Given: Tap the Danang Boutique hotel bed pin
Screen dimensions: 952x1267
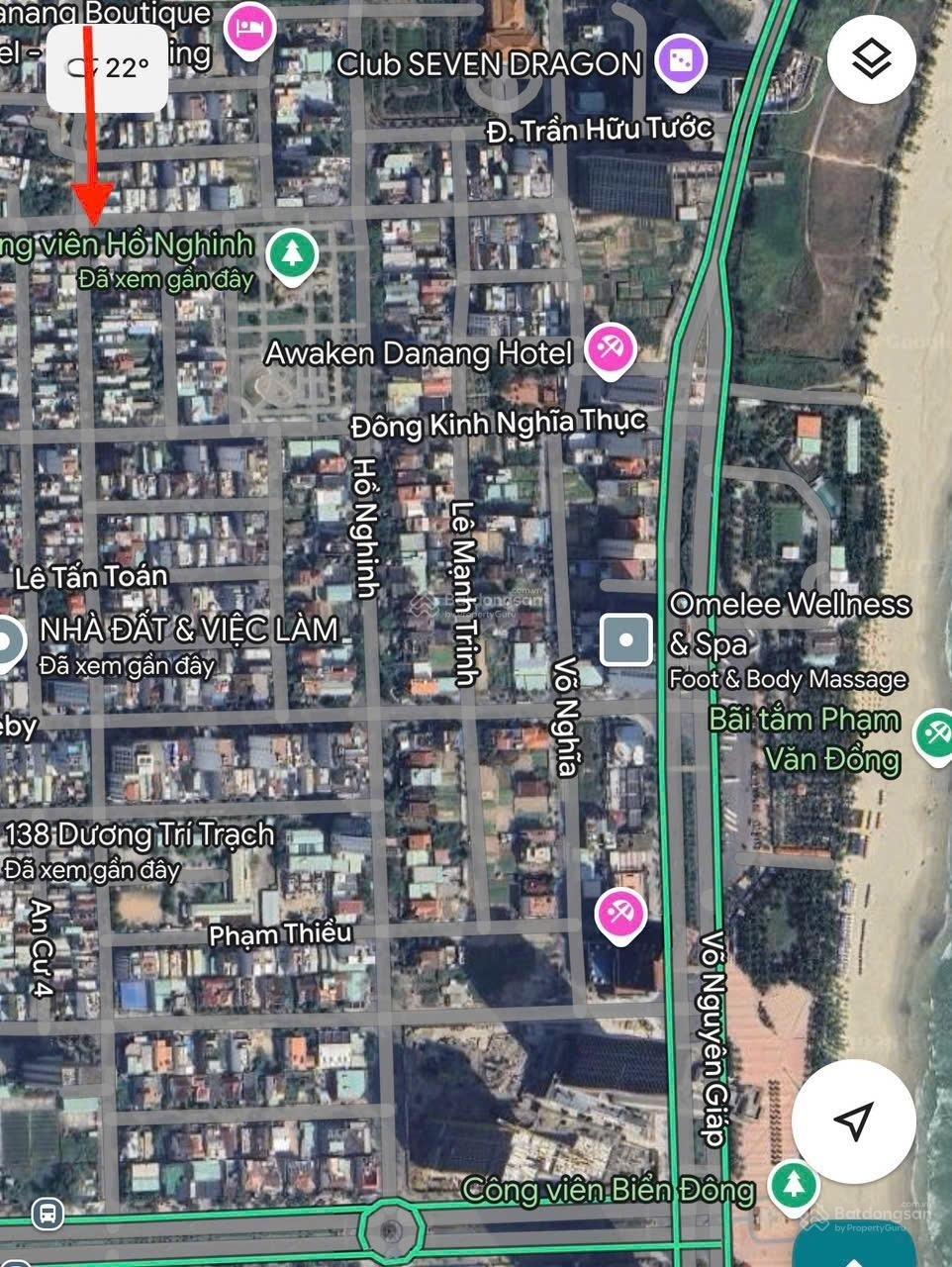Looking at the screenshot, I should (x=248, y=28).
